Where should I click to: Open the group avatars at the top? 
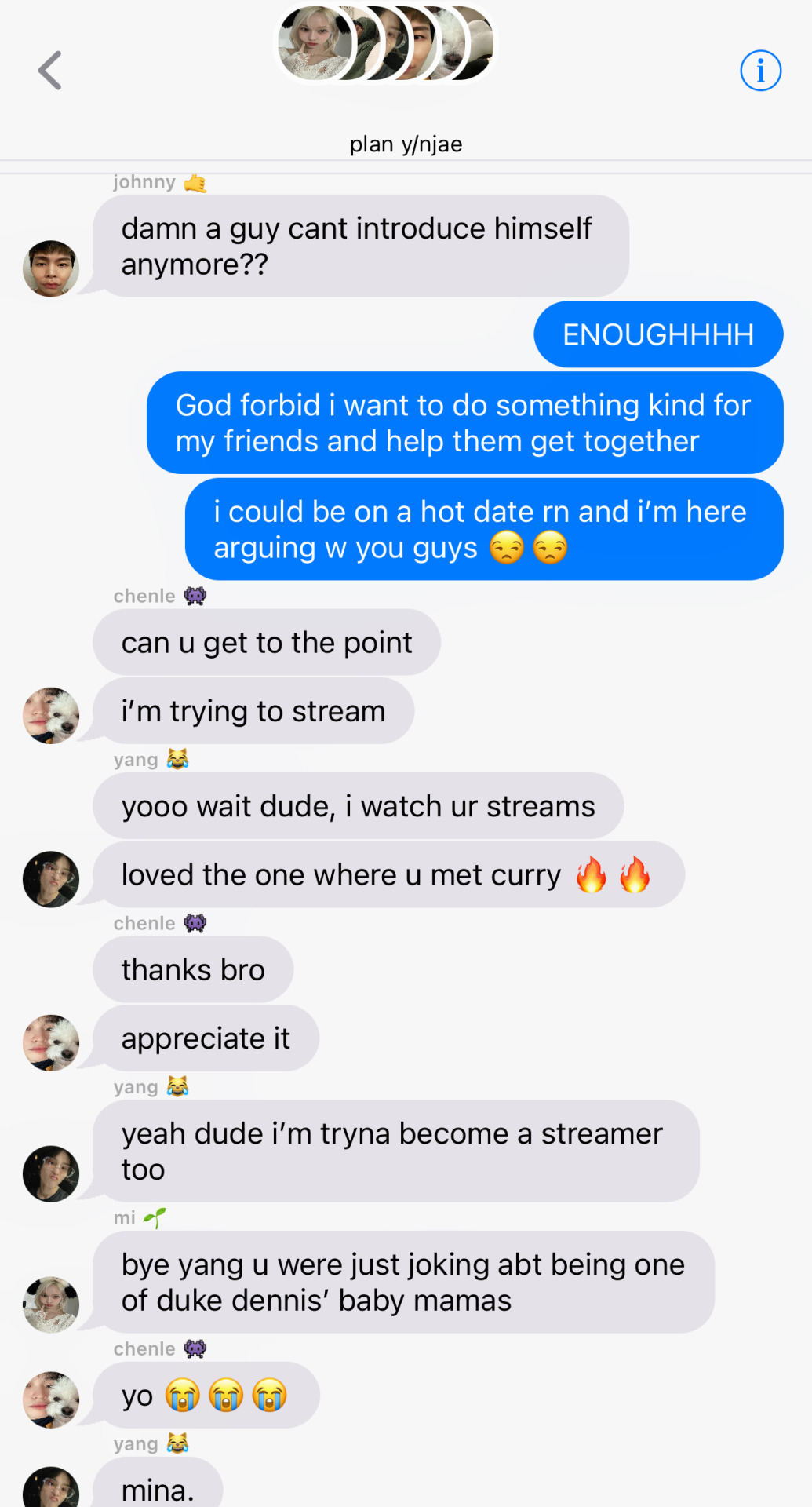[x=386, y=44]
